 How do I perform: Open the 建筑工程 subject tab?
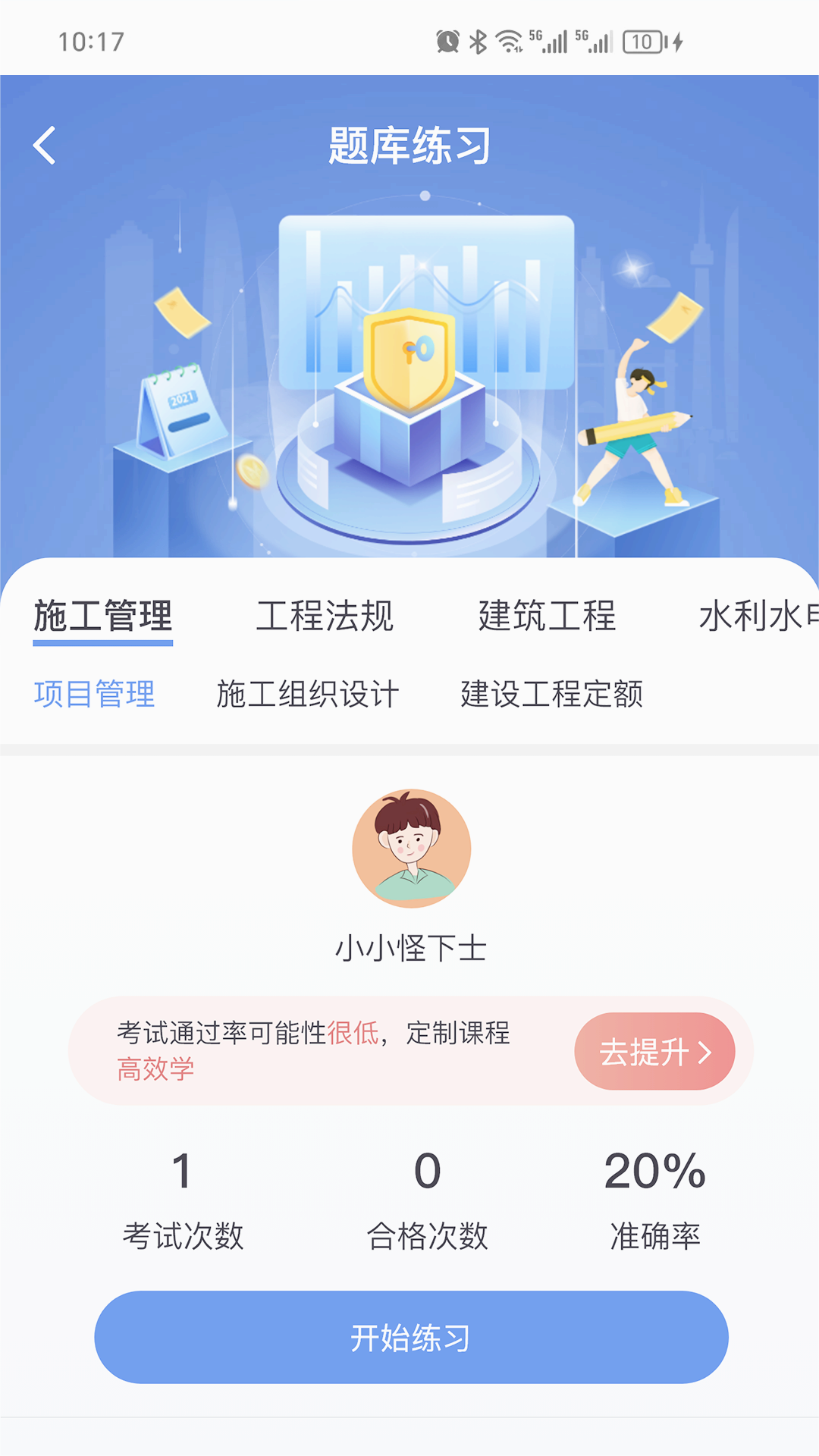545,617
